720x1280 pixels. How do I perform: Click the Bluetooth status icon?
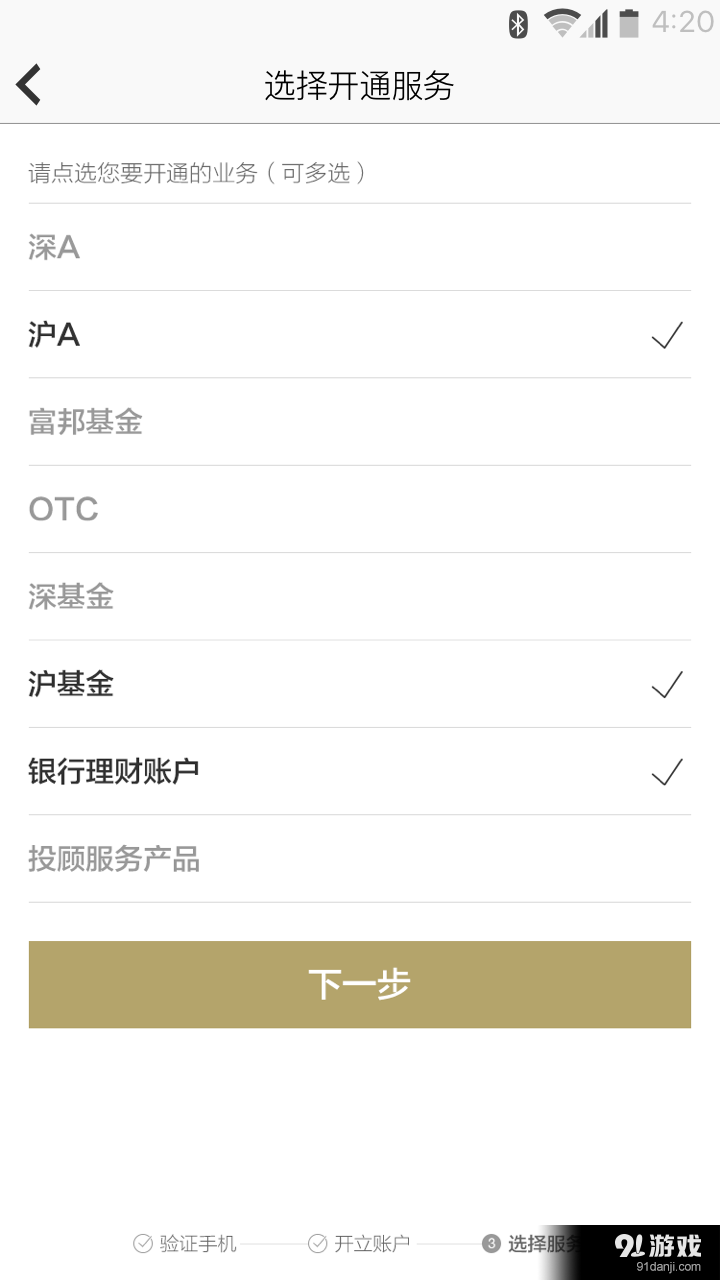tap(517, 22)
